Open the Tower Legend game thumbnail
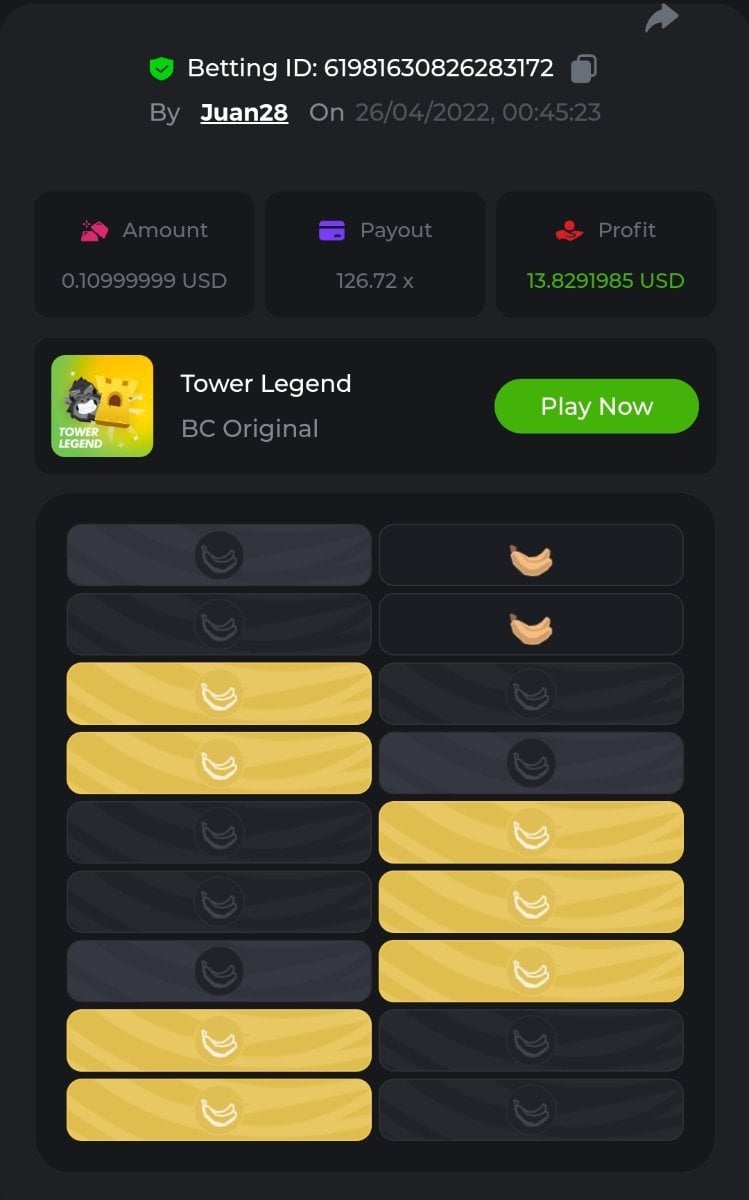 102,406
